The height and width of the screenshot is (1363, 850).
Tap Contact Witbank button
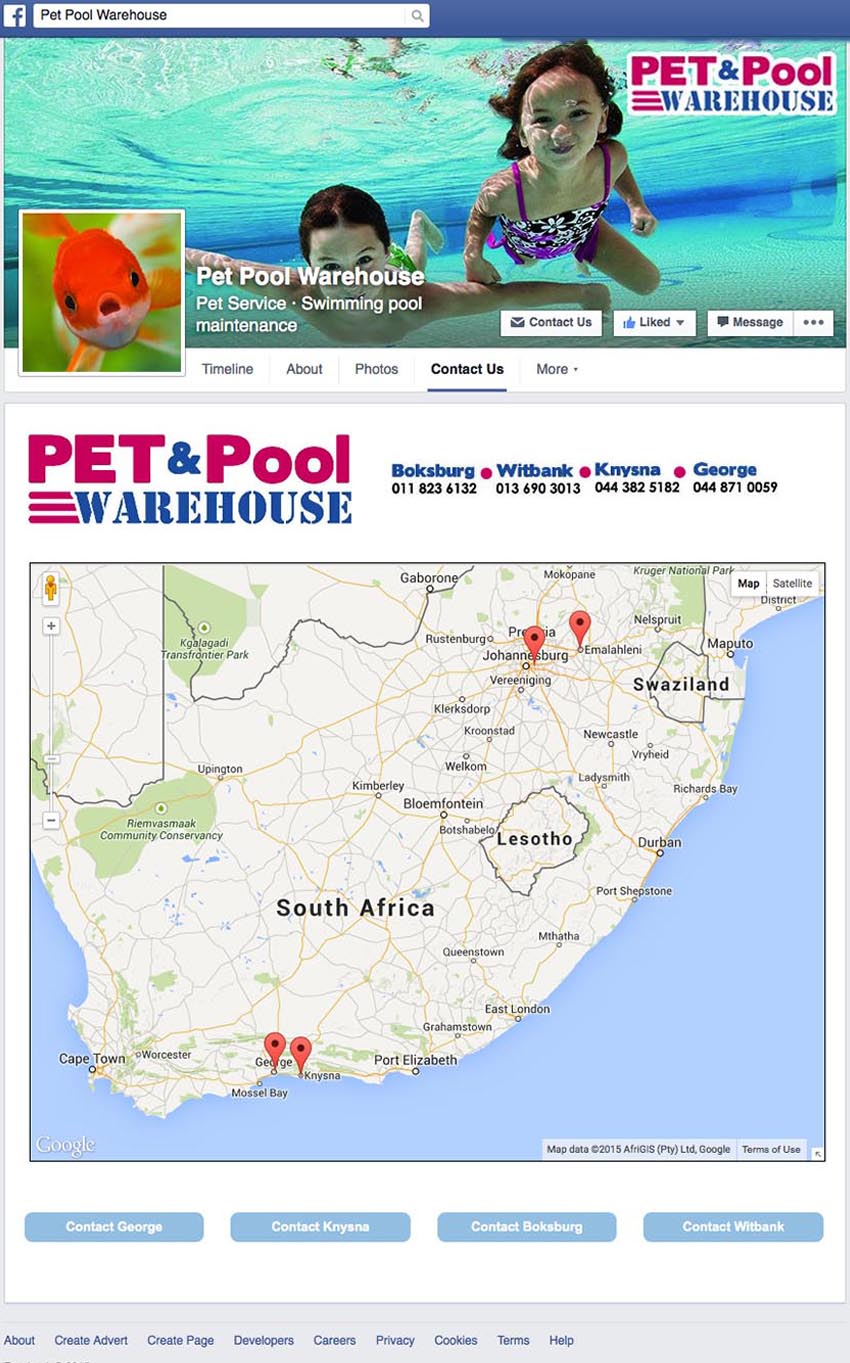coord(733,1227)
